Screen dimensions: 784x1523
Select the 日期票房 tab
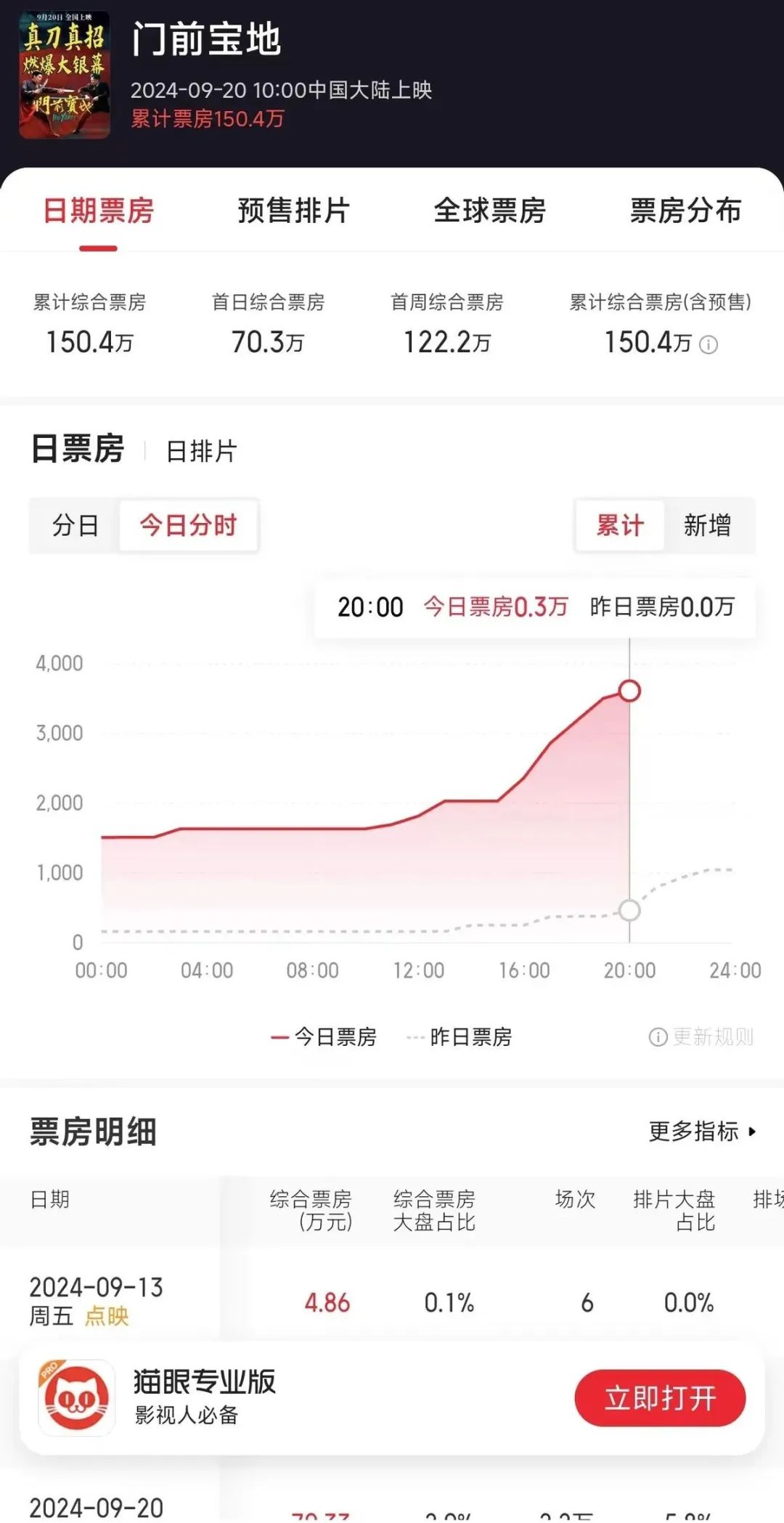99,211
